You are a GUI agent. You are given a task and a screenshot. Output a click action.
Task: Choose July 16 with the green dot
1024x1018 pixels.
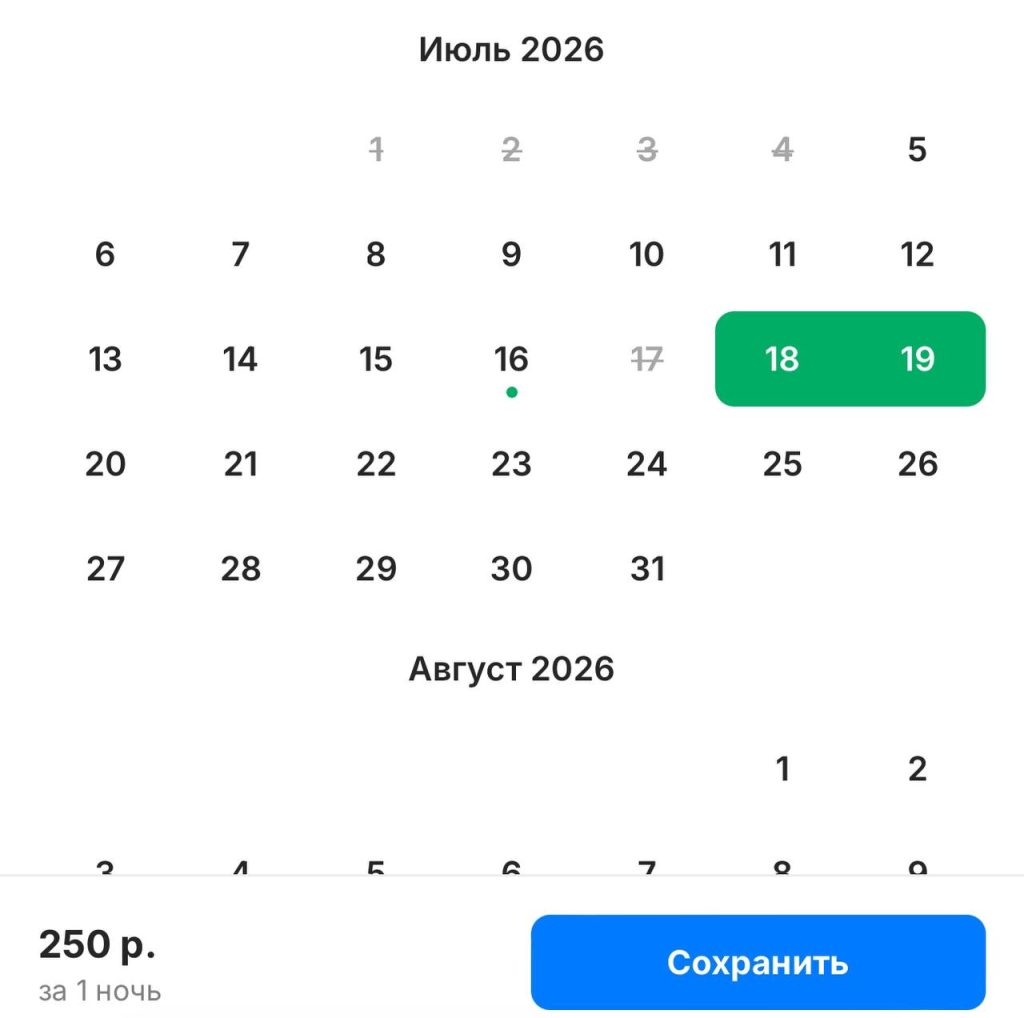click(511, 359)
